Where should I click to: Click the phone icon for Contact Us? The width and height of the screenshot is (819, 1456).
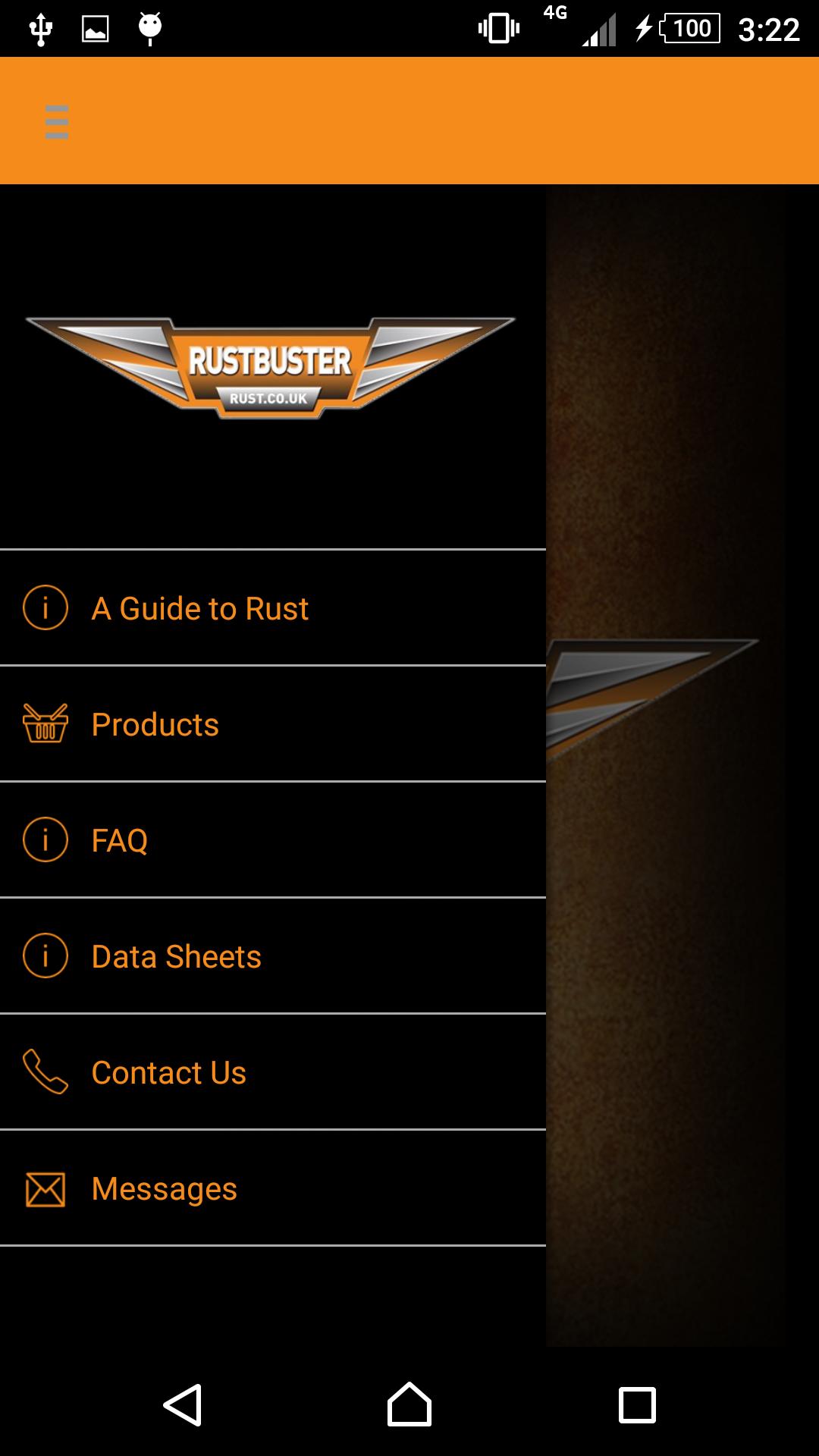(45, 1072)
